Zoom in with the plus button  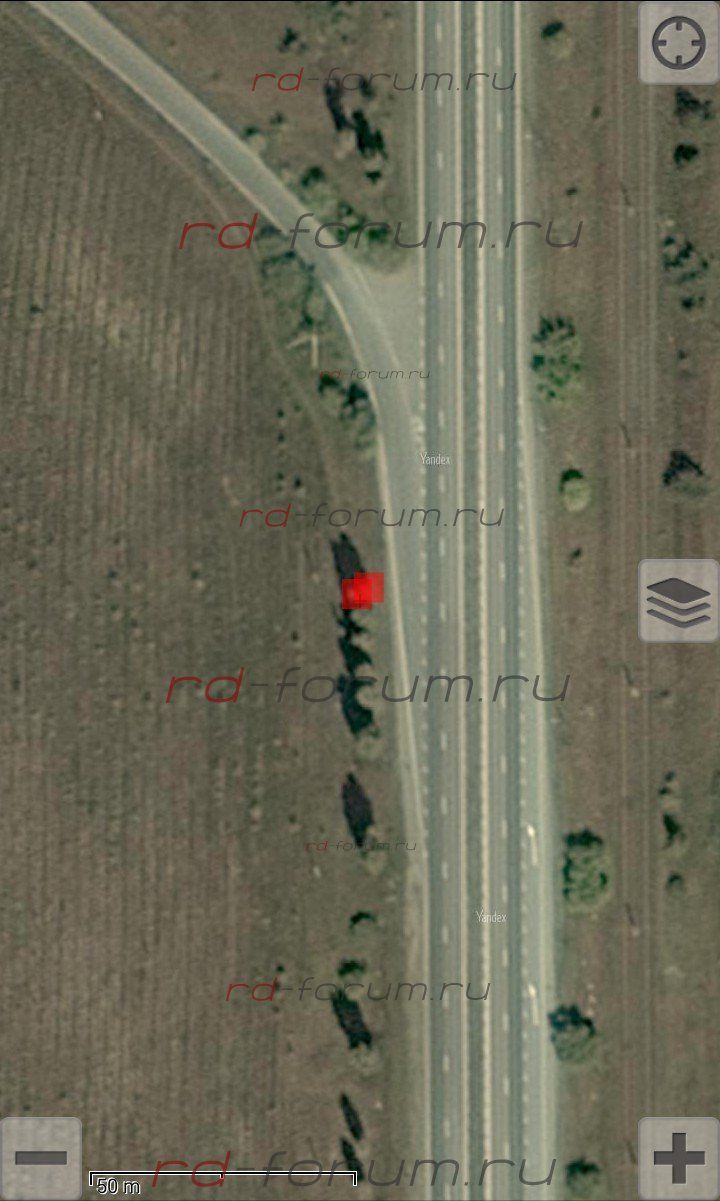click(x=678, y=1158)
